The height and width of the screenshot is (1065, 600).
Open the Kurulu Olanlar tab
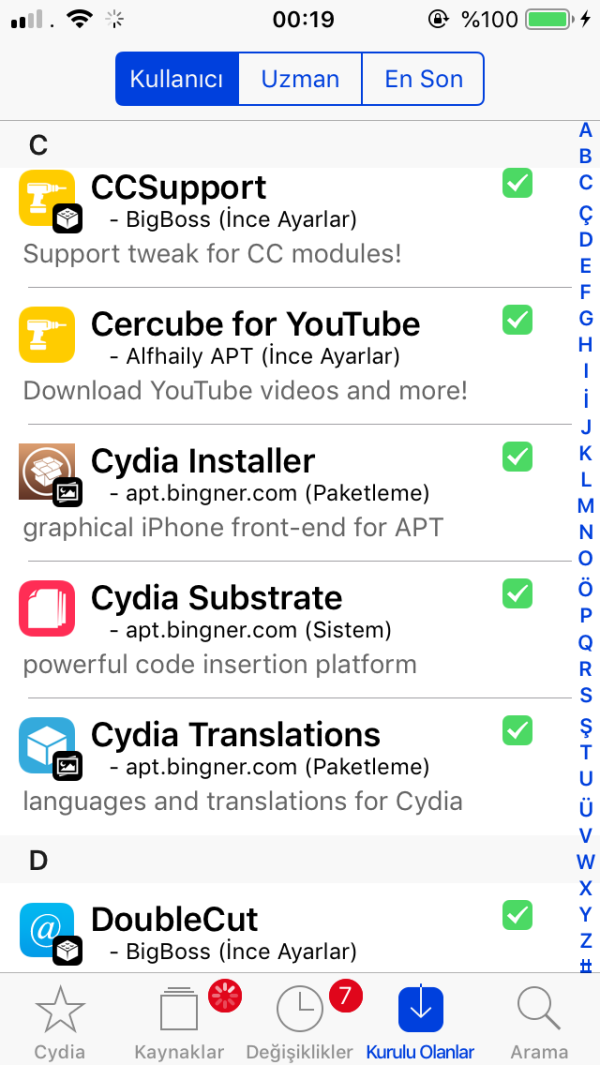coord(420,1022)
